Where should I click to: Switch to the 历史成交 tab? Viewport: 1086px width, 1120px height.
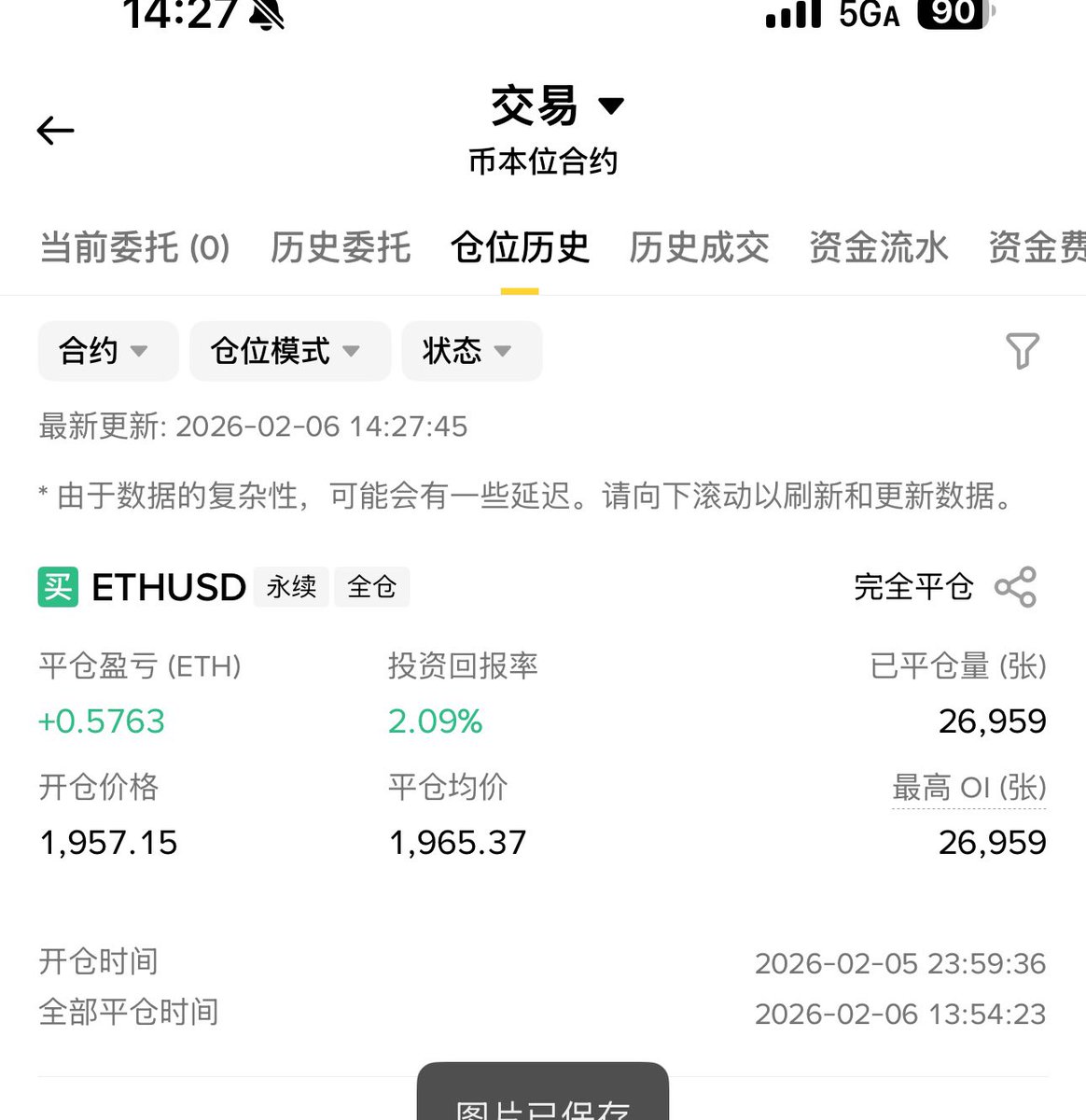(x=699, y=248)
